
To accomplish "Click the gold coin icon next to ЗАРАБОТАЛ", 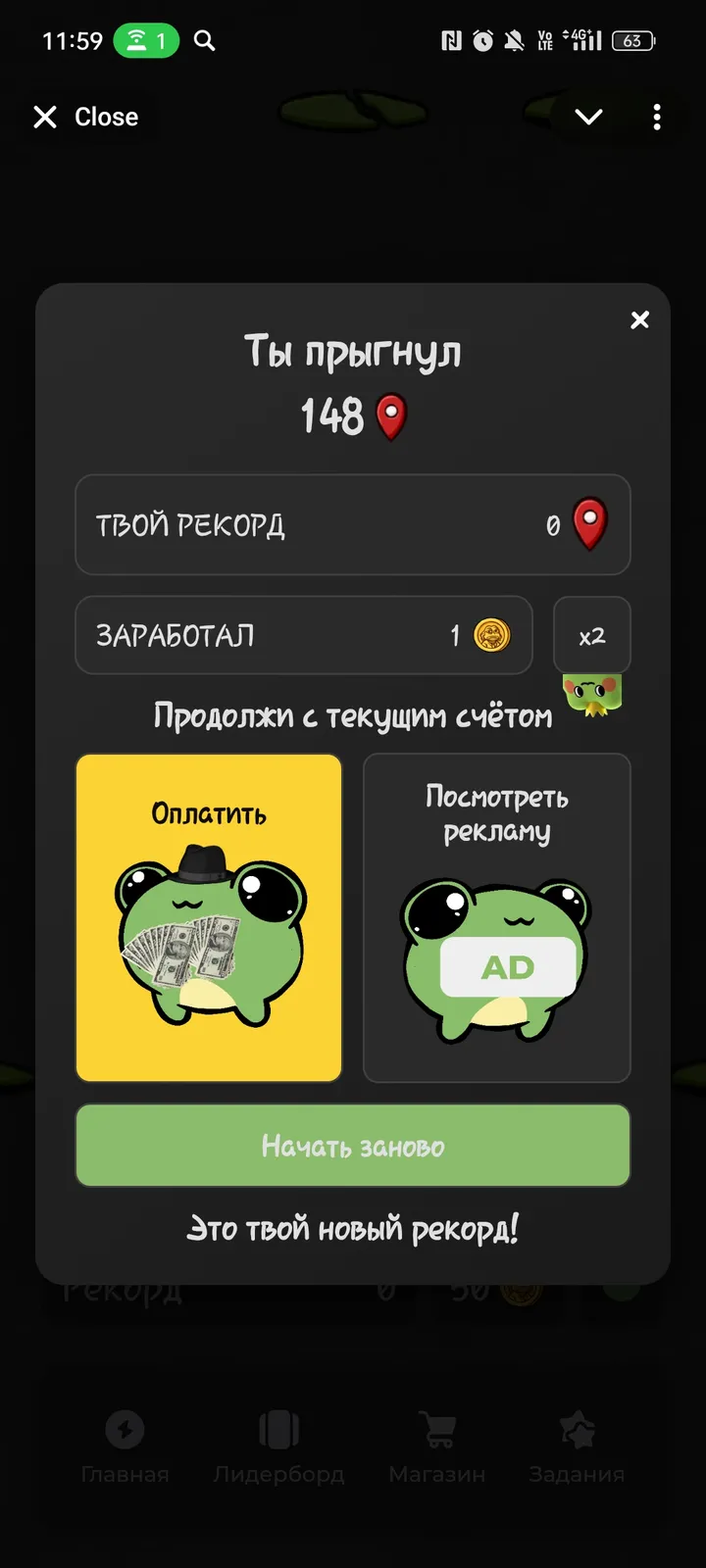I will (491, 635).
